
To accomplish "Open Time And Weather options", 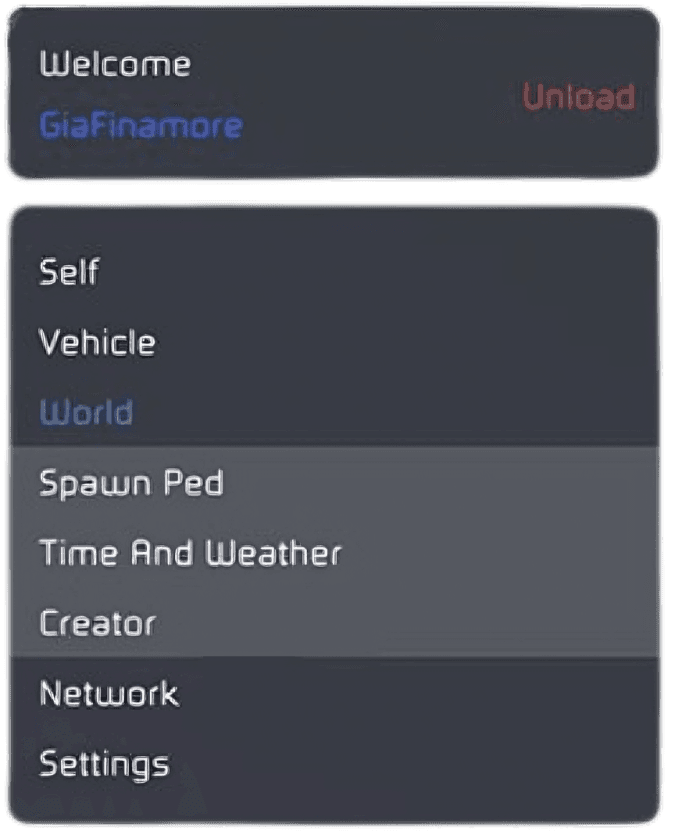I will (x=190, y=553).
